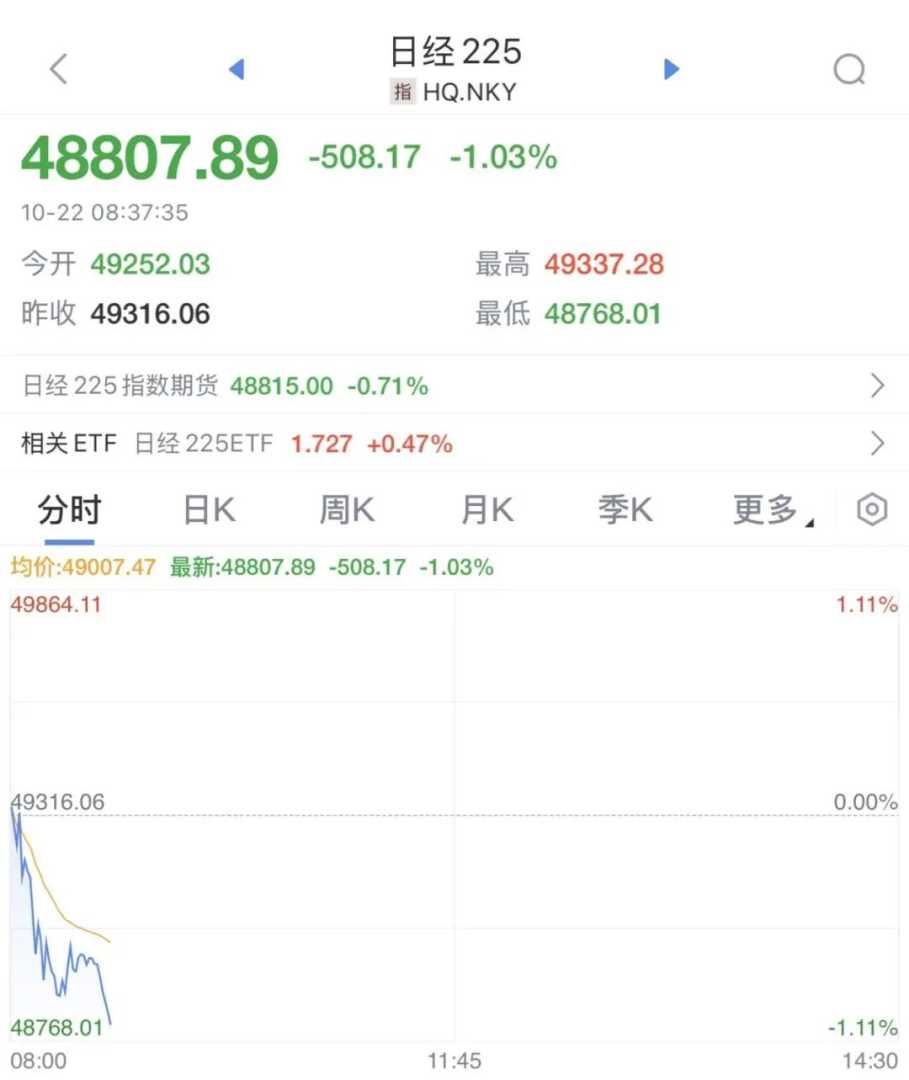
Task: Select the 分时 chart tab
Action: [69, 510]
